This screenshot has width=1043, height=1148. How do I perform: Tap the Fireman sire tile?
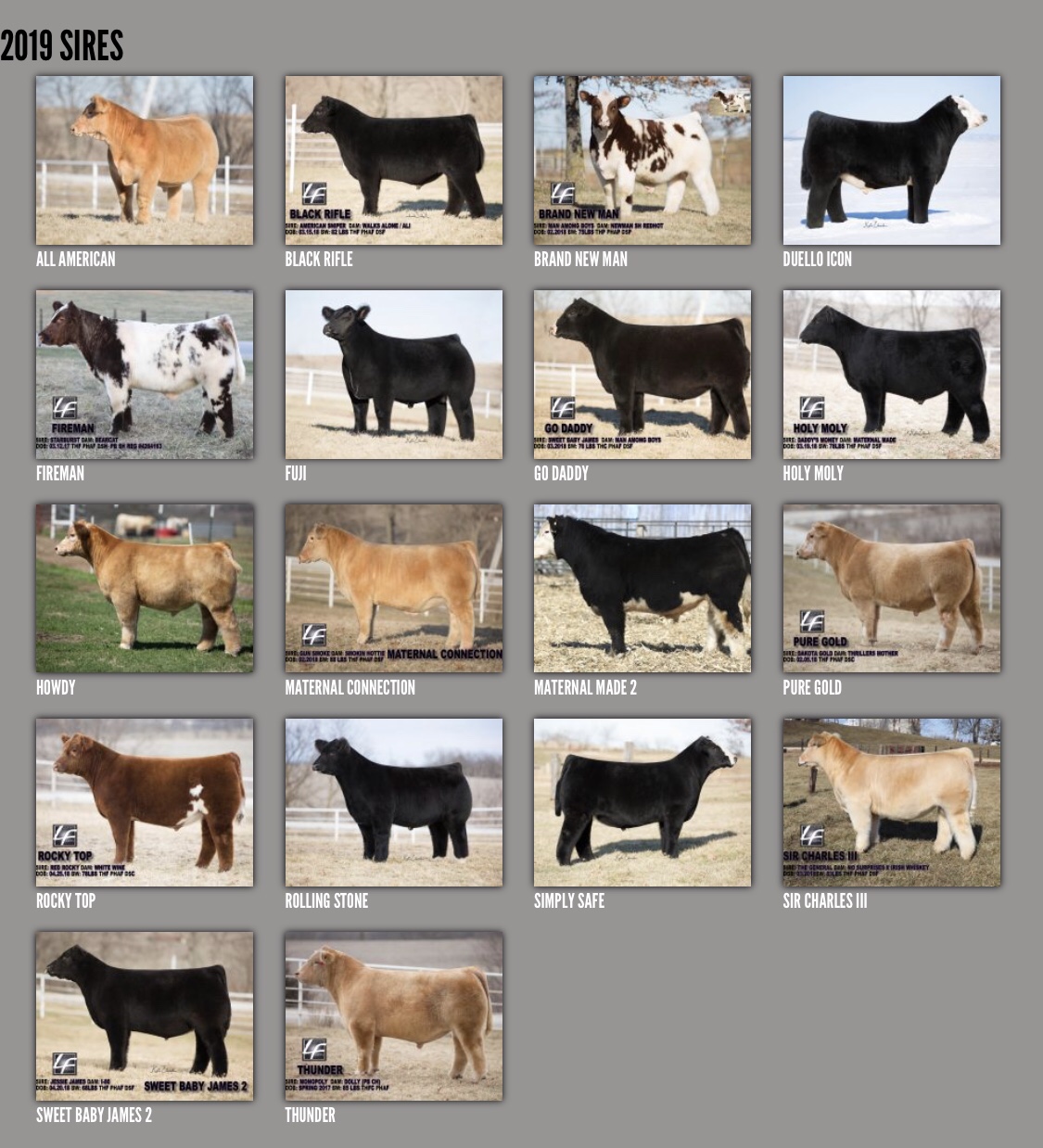click(x=144, y=375)
